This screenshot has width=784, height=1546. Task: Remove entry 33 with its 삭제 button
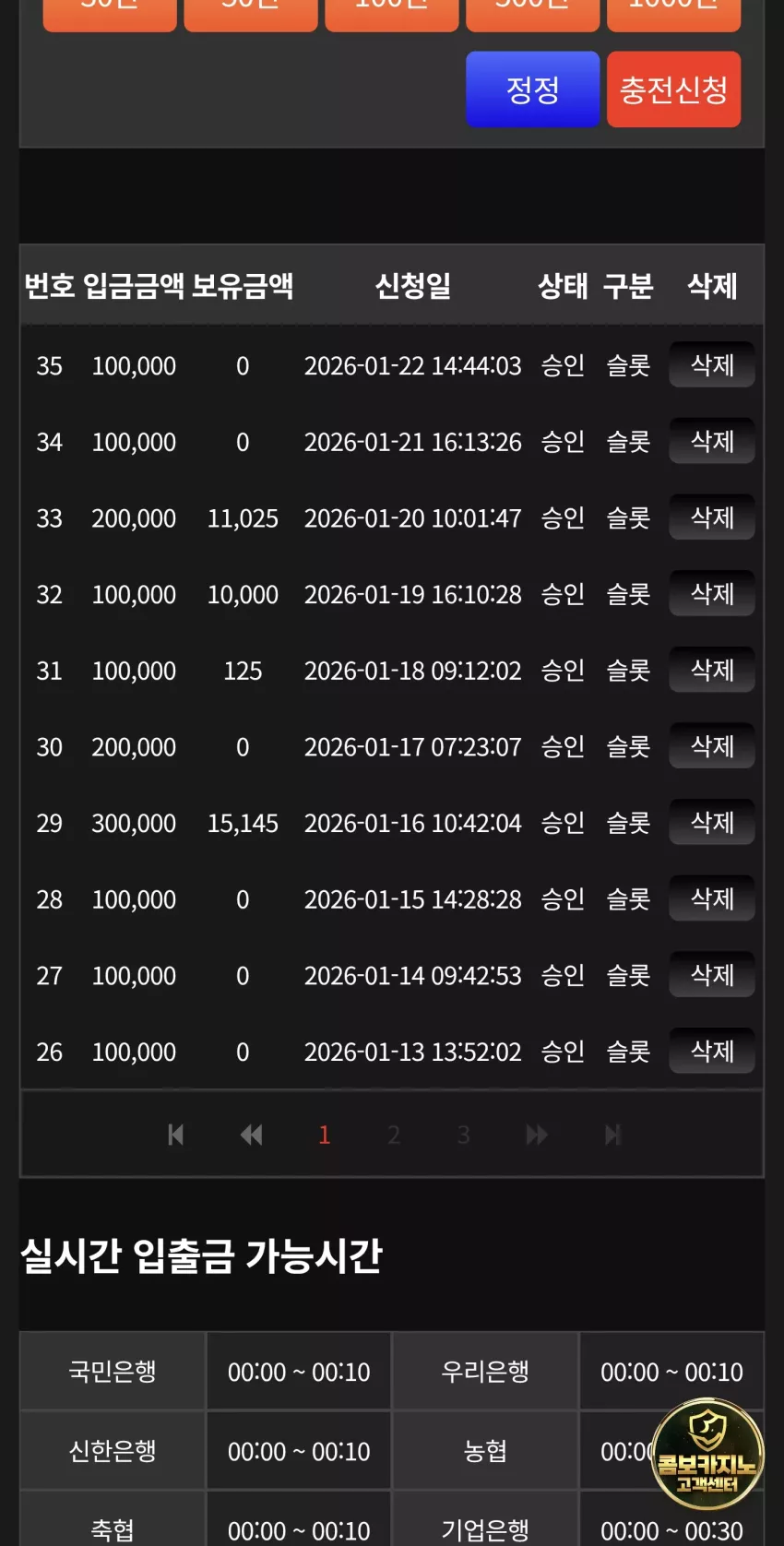coord(712,517)
